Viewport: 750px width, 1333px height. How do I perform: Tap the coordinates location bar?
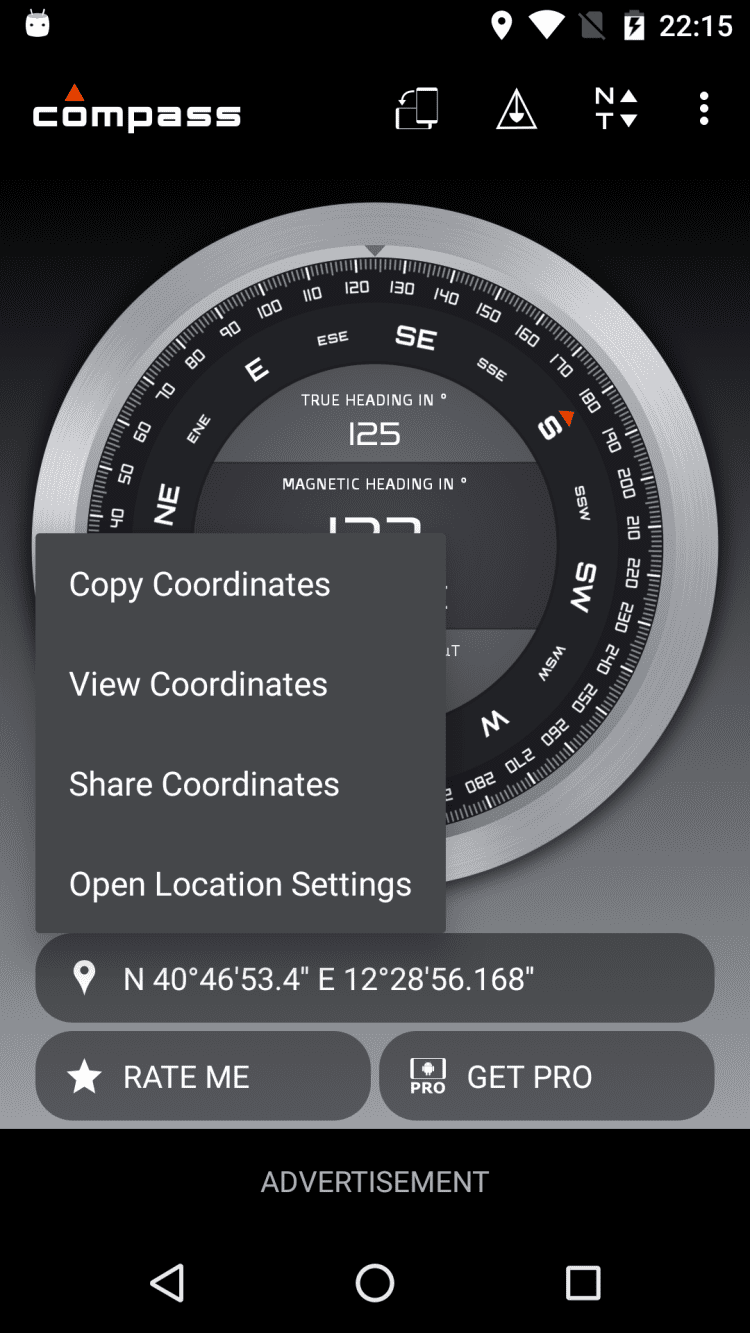374,978
